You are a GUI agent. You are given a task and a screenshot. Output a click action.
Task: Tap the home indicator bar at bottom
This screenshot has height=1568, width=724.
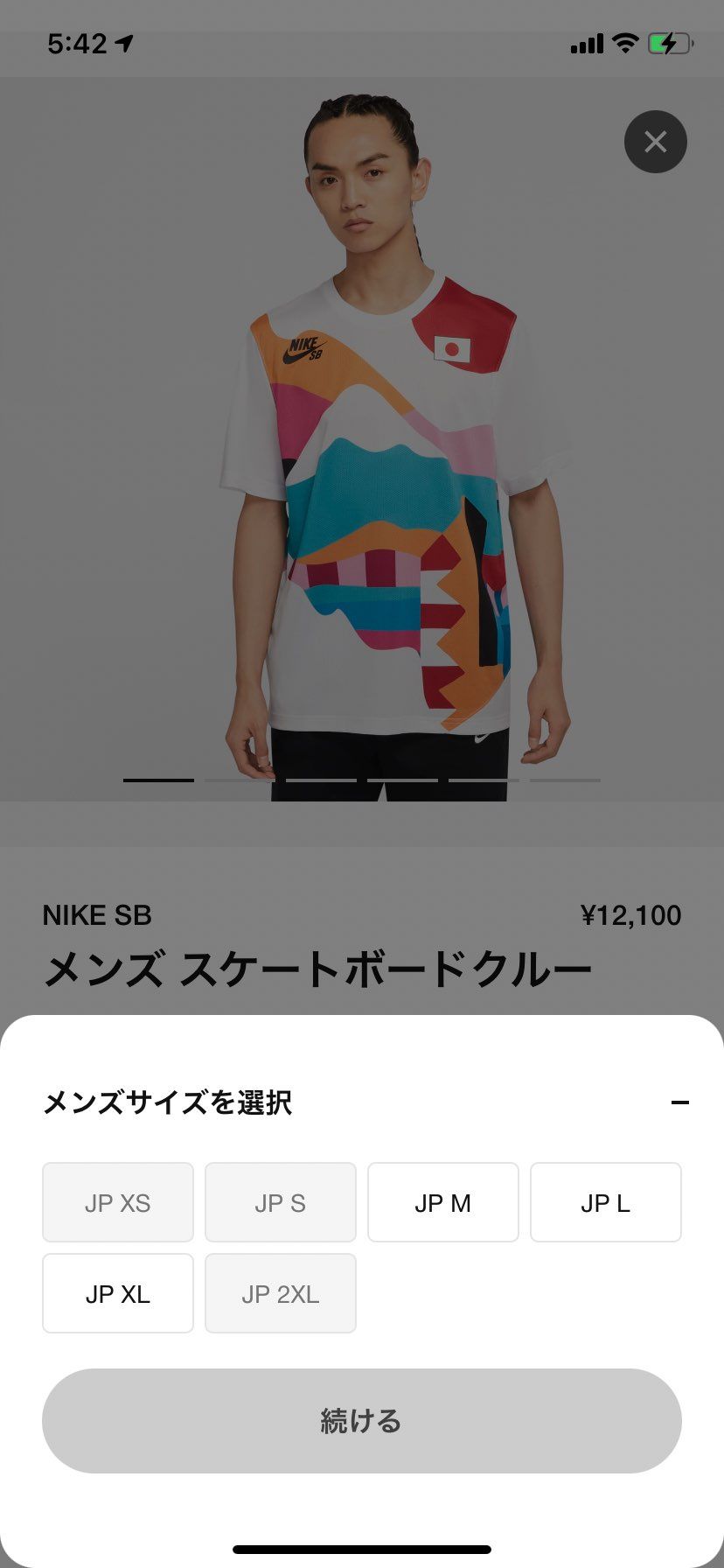[x=362, y=1549]
